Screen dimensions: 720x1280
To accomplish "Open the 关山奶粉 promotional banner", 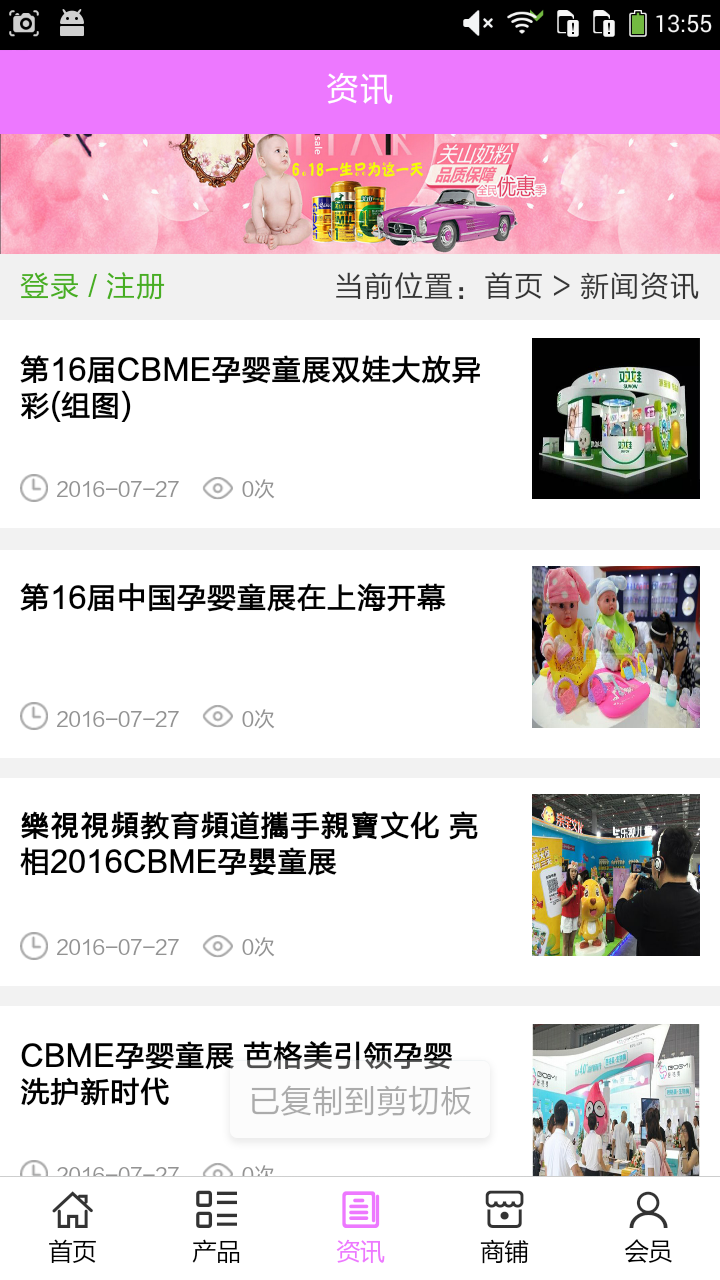I will click(x=360, y=193).
